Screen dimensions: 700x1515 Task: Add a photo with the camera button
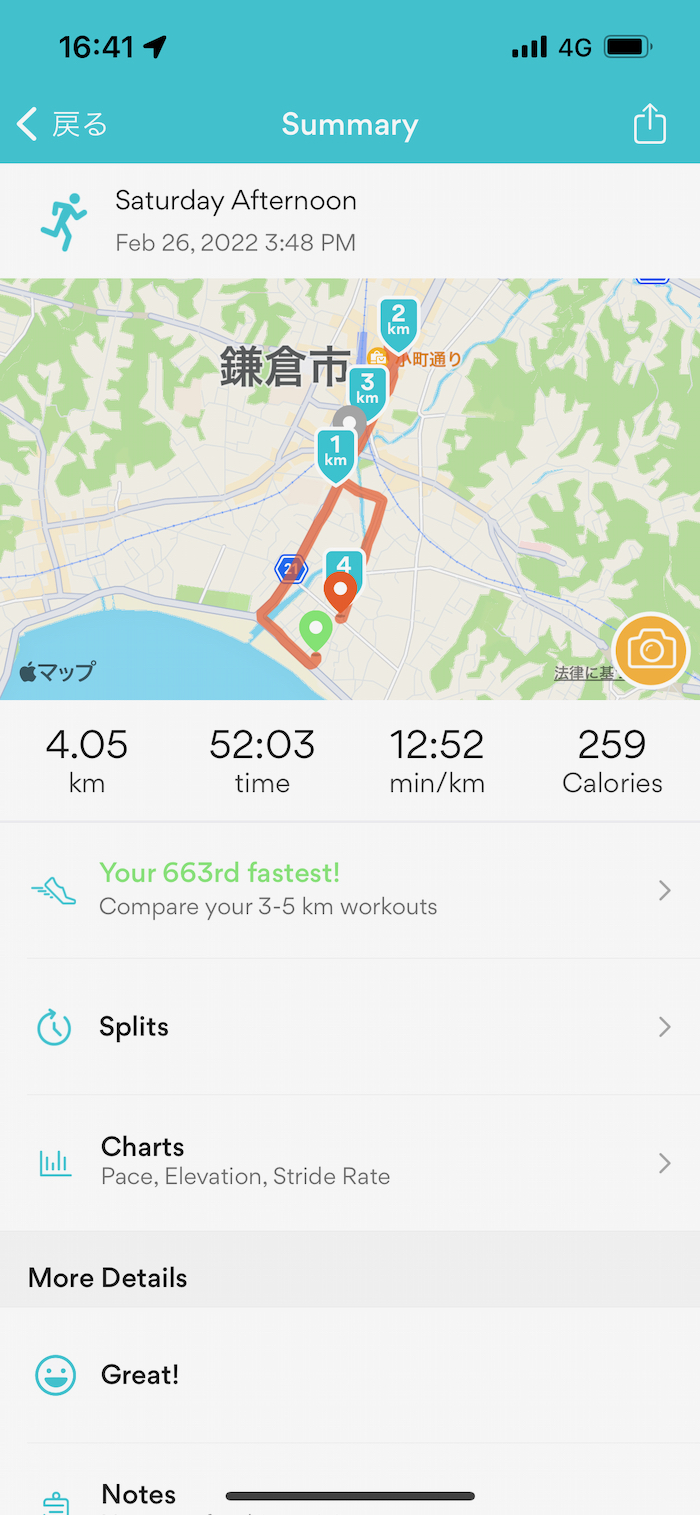(x=651, y=651)
